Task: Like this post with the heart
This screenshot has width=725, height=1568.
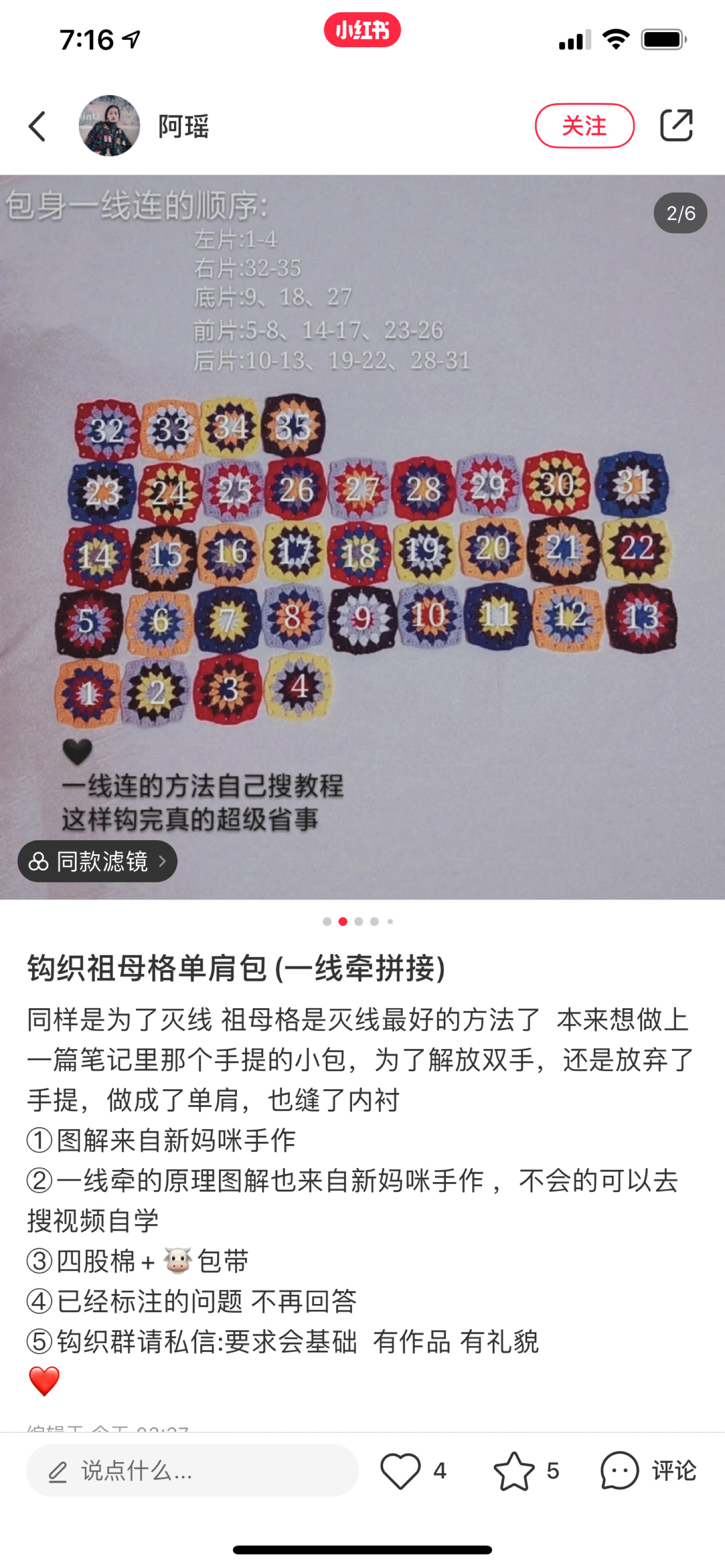Action: 401,1471
